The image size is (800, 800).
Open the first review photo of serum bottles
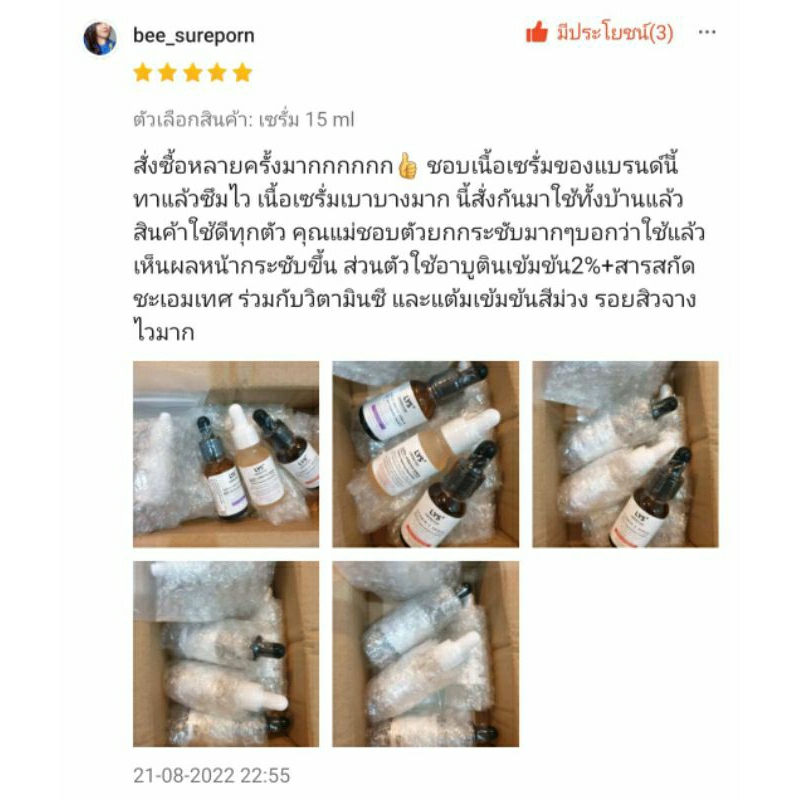(x=226, y=454)
